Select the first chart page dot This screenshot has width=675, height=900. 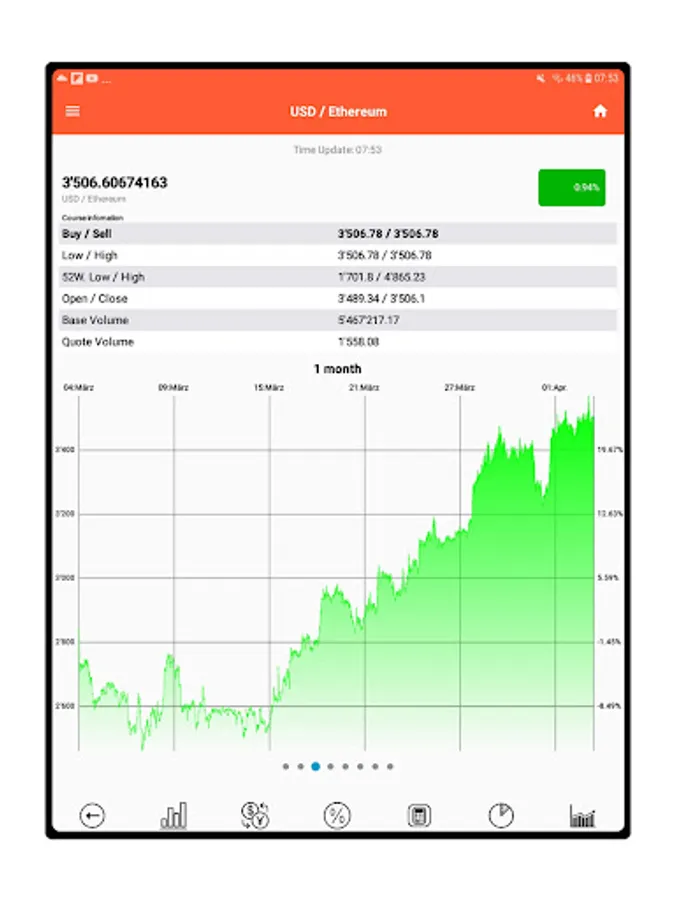pyautogui.click(x=286, y=767)
